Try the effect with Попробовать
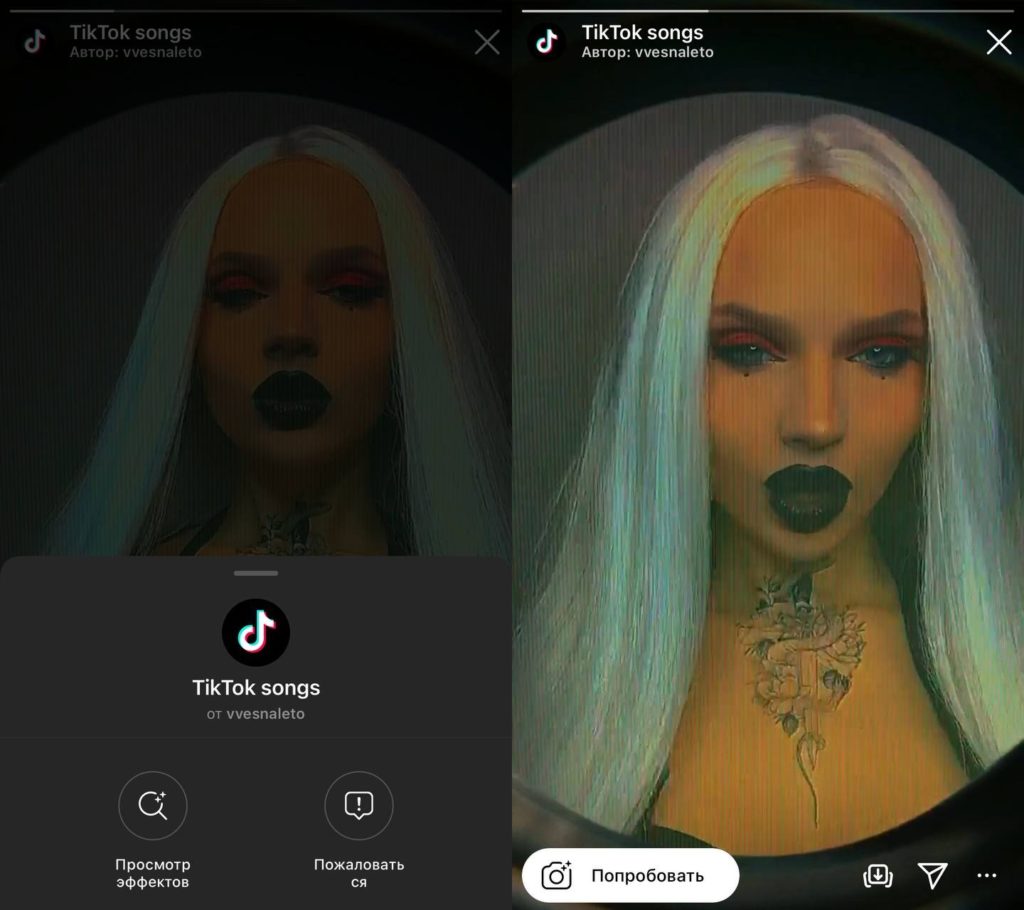1024x910 pixels. (x=630, y=876)
